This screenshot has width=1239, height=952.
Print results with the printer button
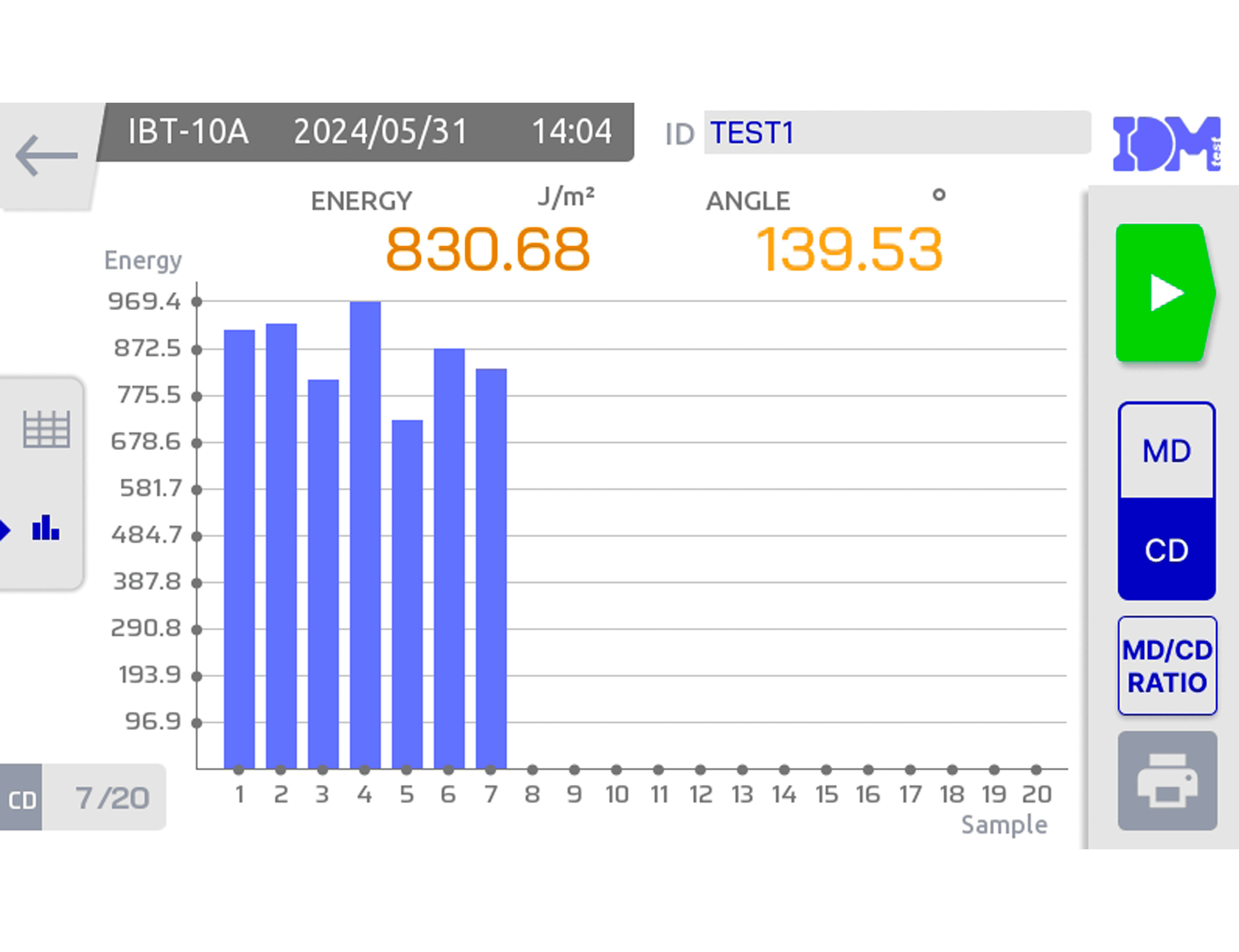click(x=1167, y=780)
